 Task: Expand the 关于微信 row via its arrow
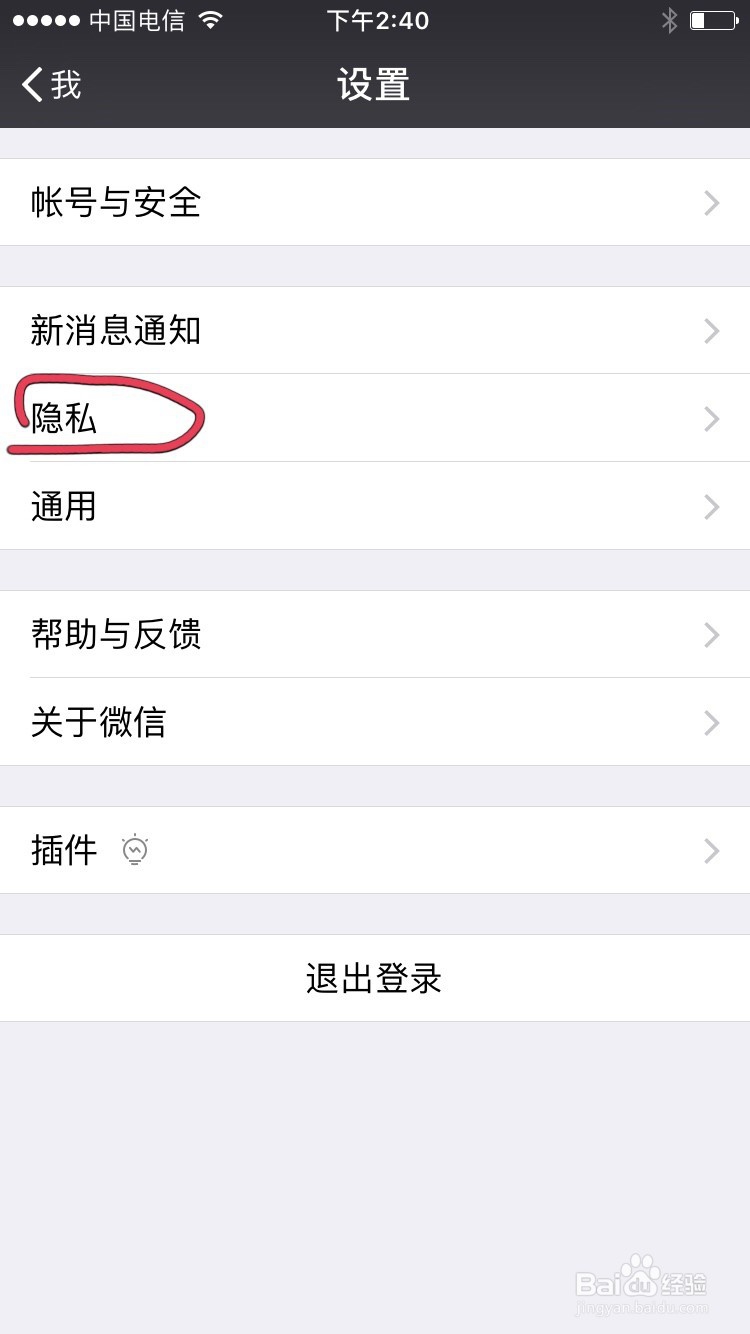711,722
